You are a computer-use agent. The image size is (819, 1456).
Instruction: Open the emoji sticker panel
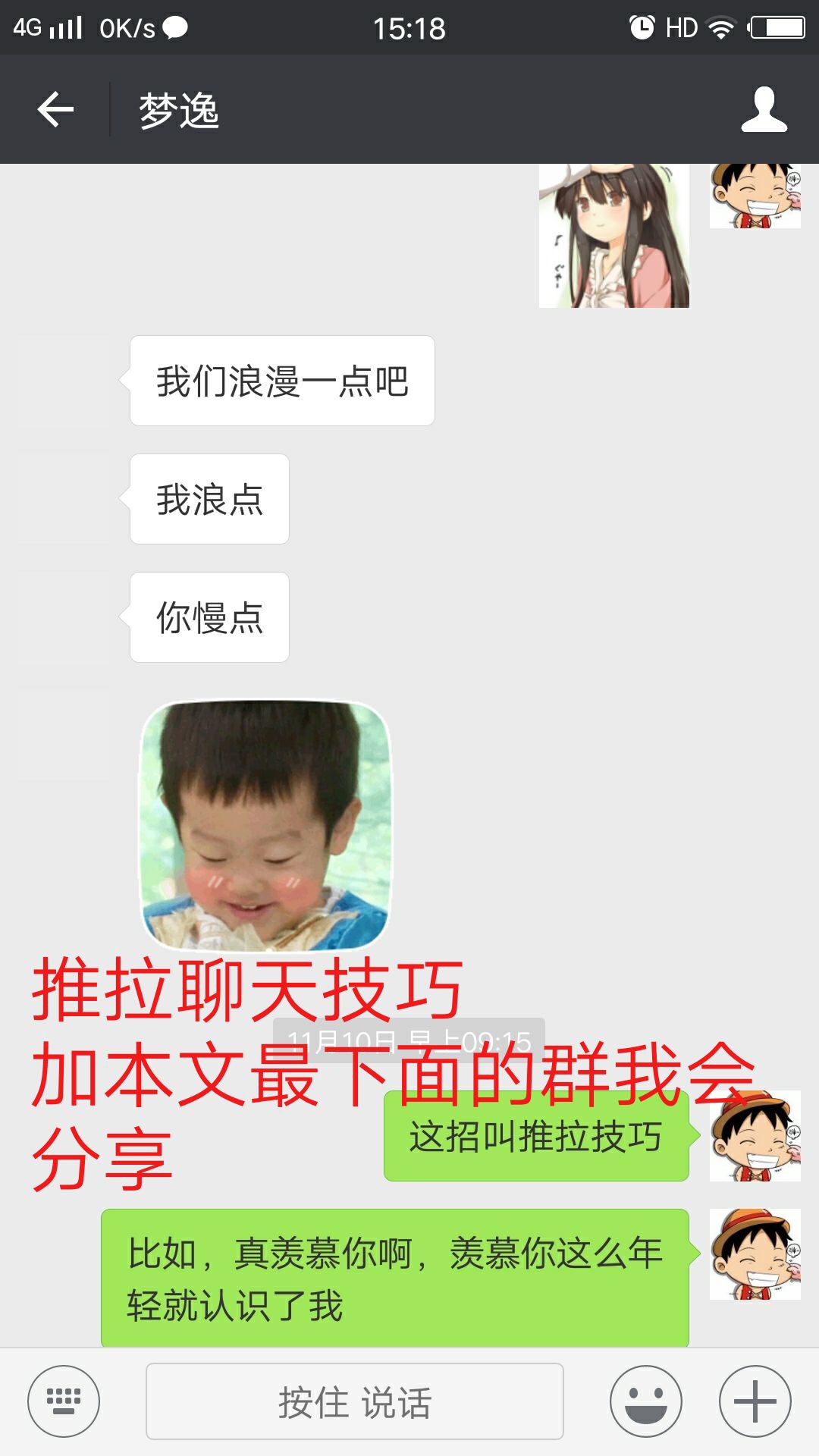646,1401
